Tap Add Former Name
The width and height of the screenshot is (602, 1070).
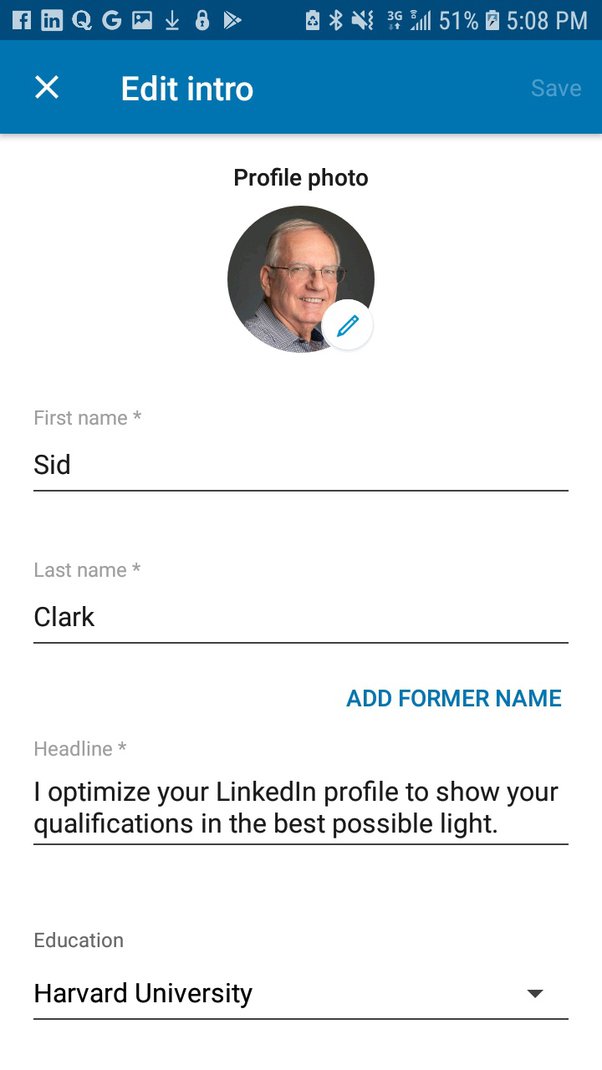[454, 698]
